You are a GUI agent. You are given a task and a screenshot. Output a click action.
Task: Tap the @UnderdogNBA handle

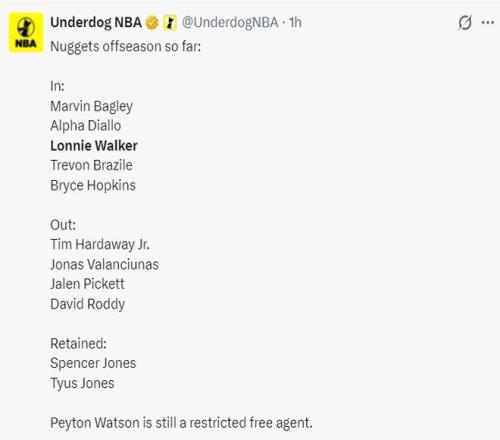tap(230, 23)
